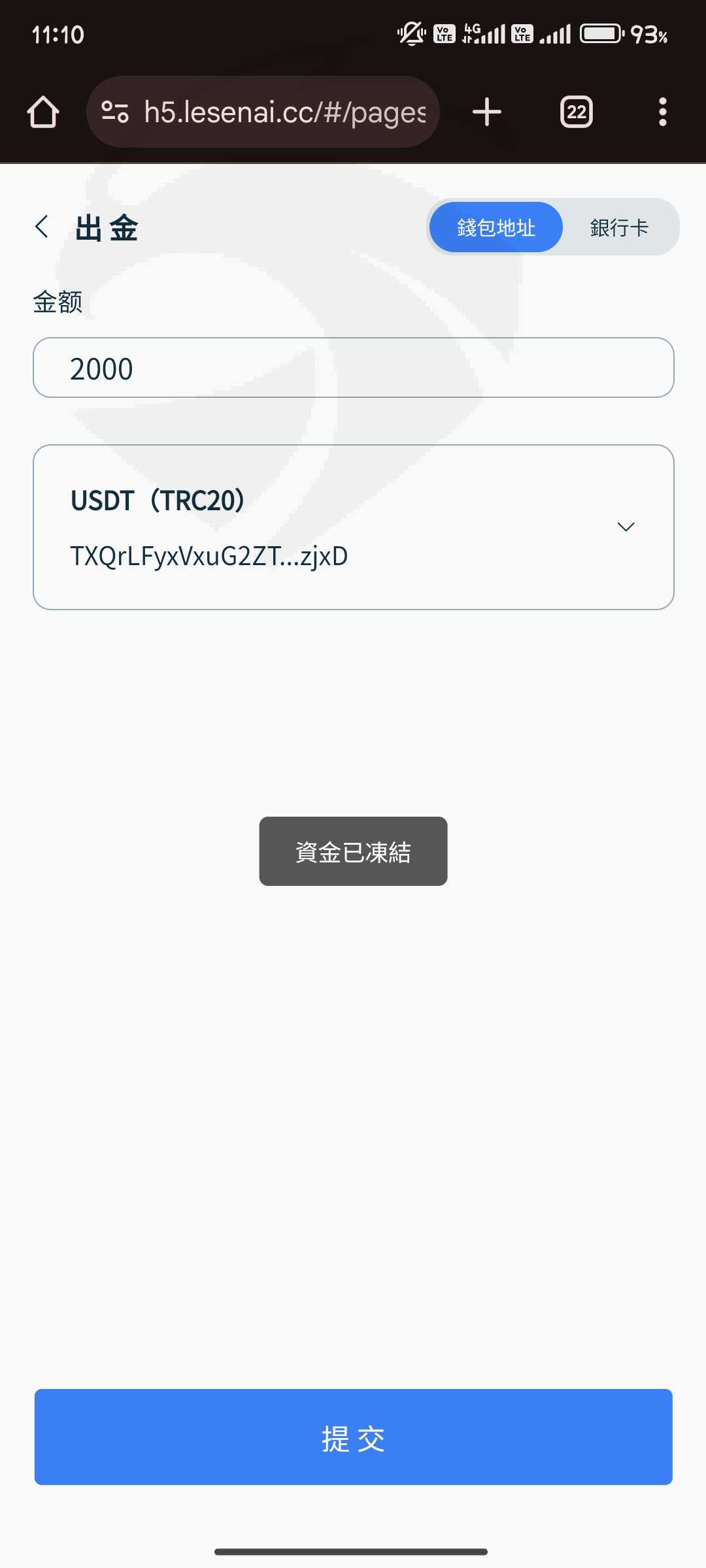Screen dimensions: 706x1568
Task: Open the tab switcher showing 22 tabs
Action: coord(577,112)
